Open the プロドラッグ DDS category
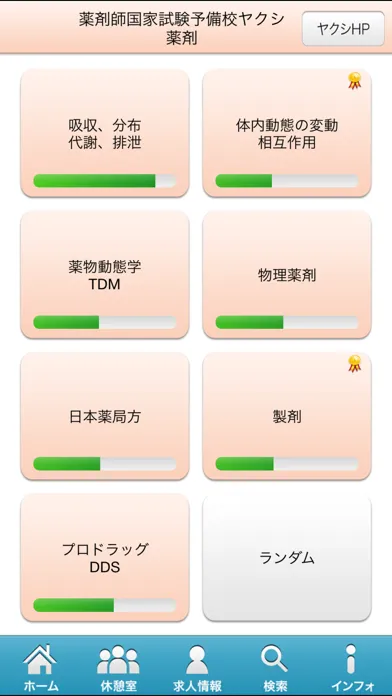Viewport: 392px width, 696px height. [x=105, y=558]
